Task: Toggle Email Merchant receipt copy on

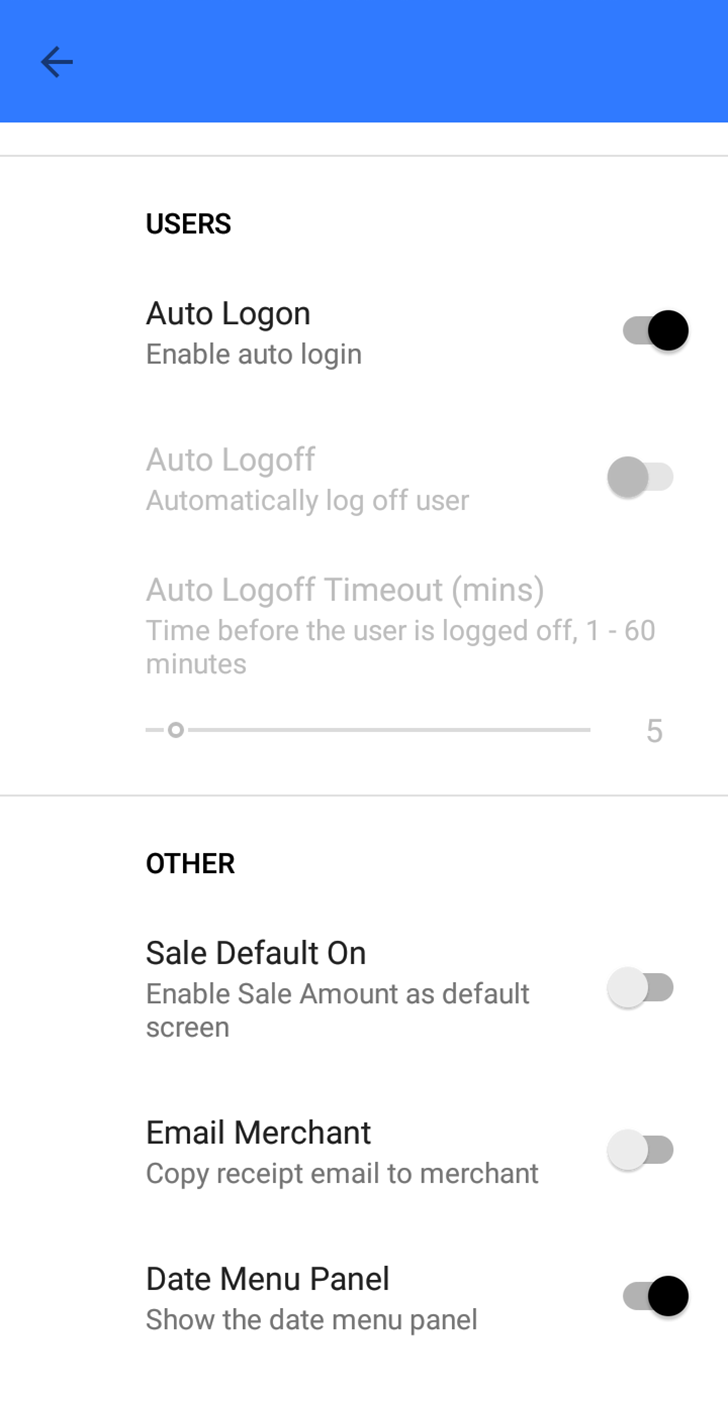Action: (x=641, y=1150)
